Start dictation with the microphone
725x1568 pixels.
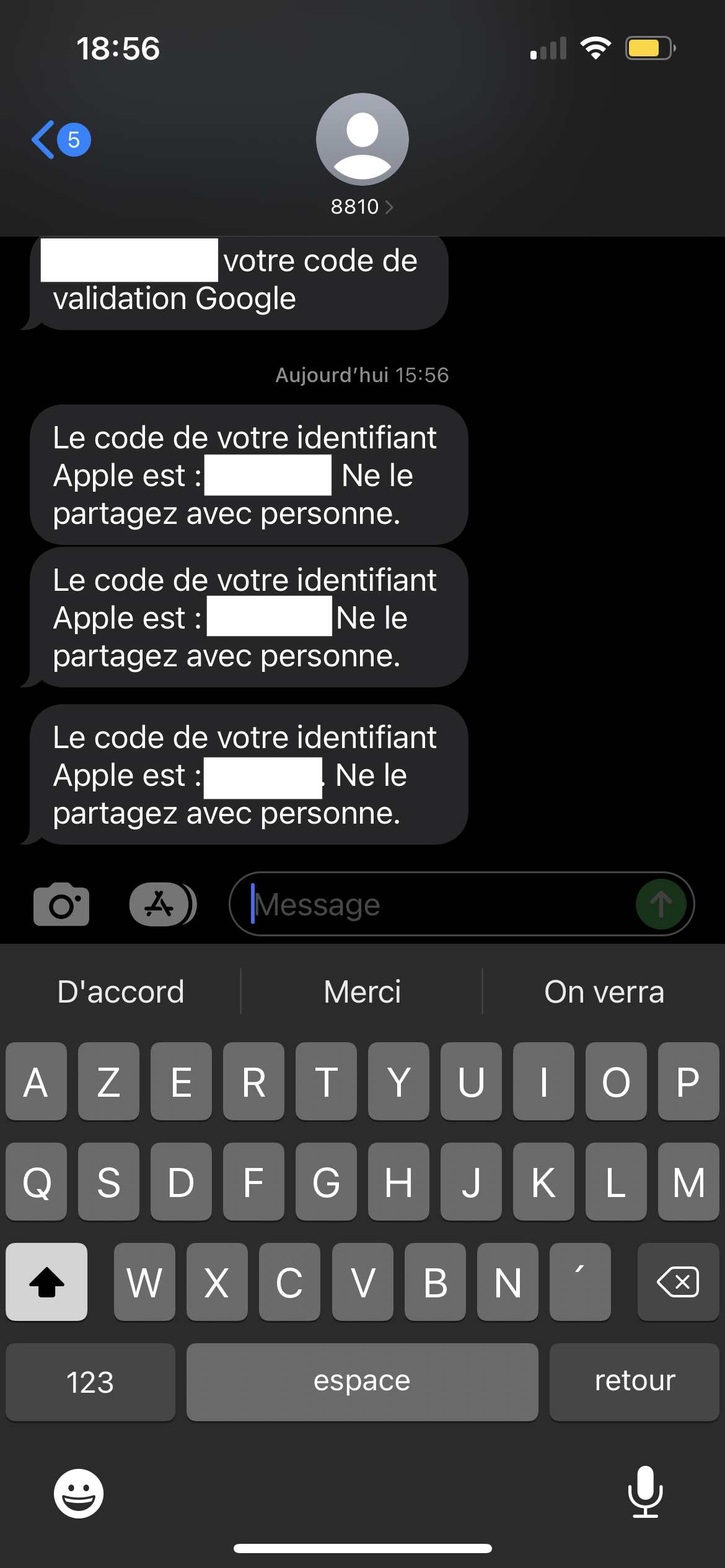tap(646, 1492)
